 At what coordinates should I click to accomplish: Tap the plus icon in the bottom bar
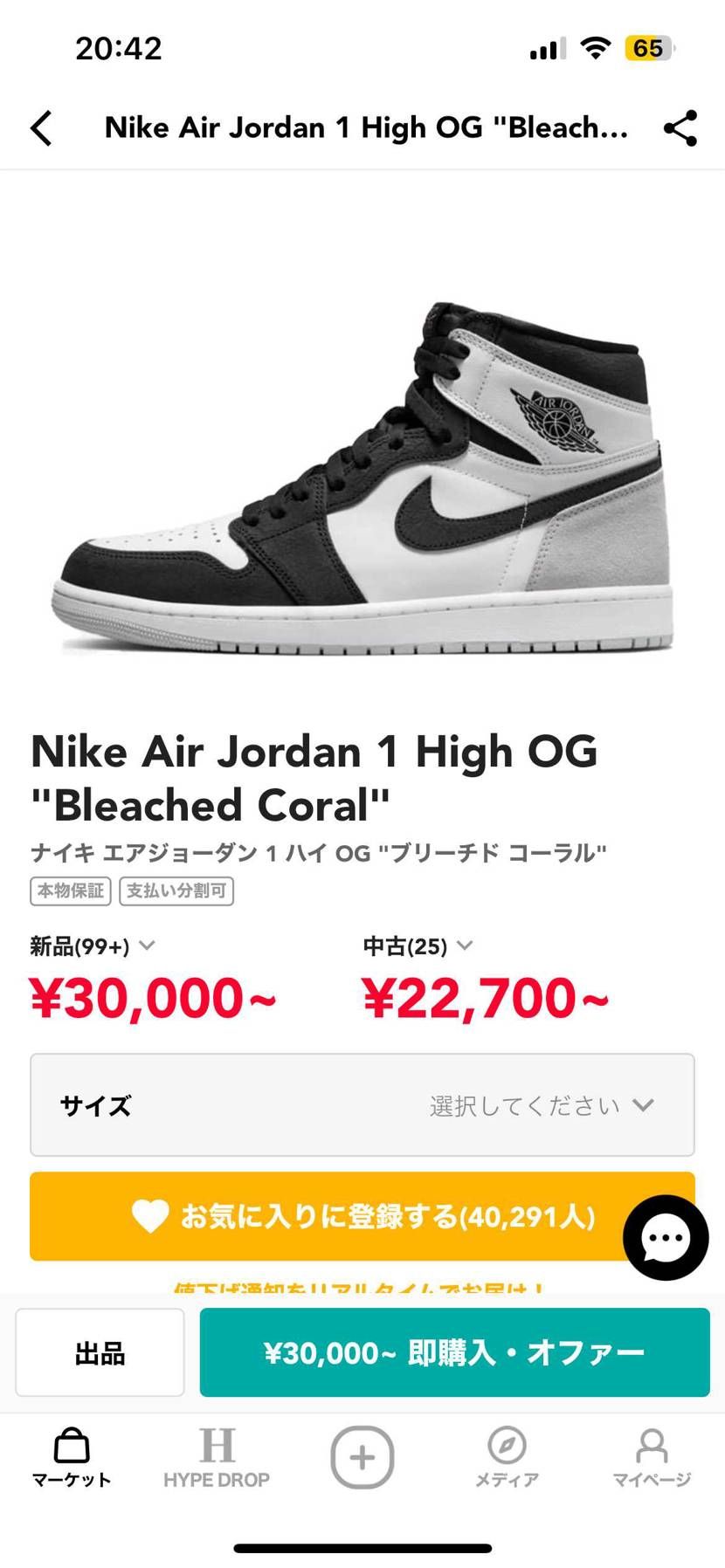(x=362, y=1456)
